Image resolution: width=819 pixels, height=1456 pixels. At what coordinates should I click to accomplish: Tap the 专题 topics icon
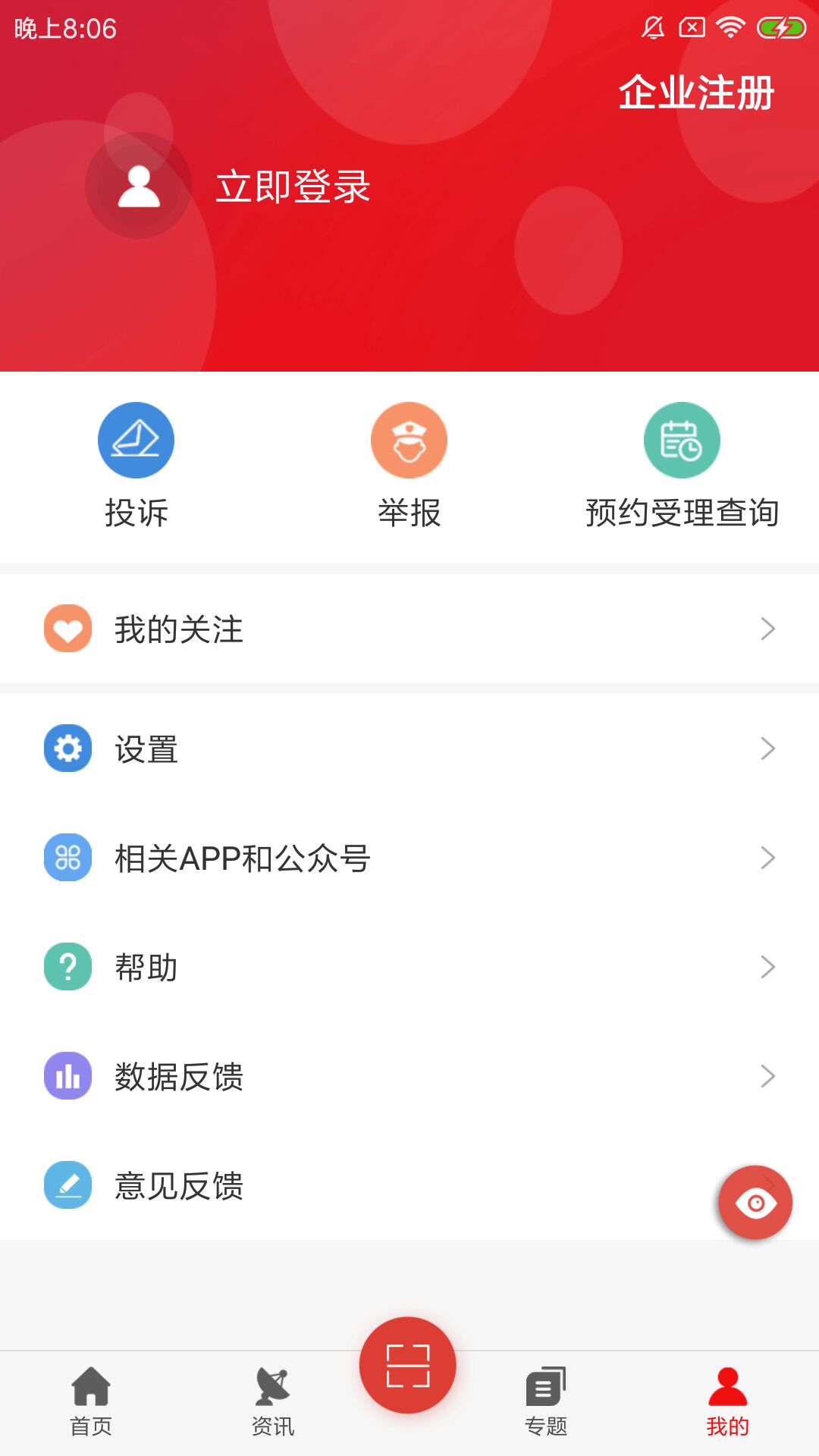click(544, 1382)
